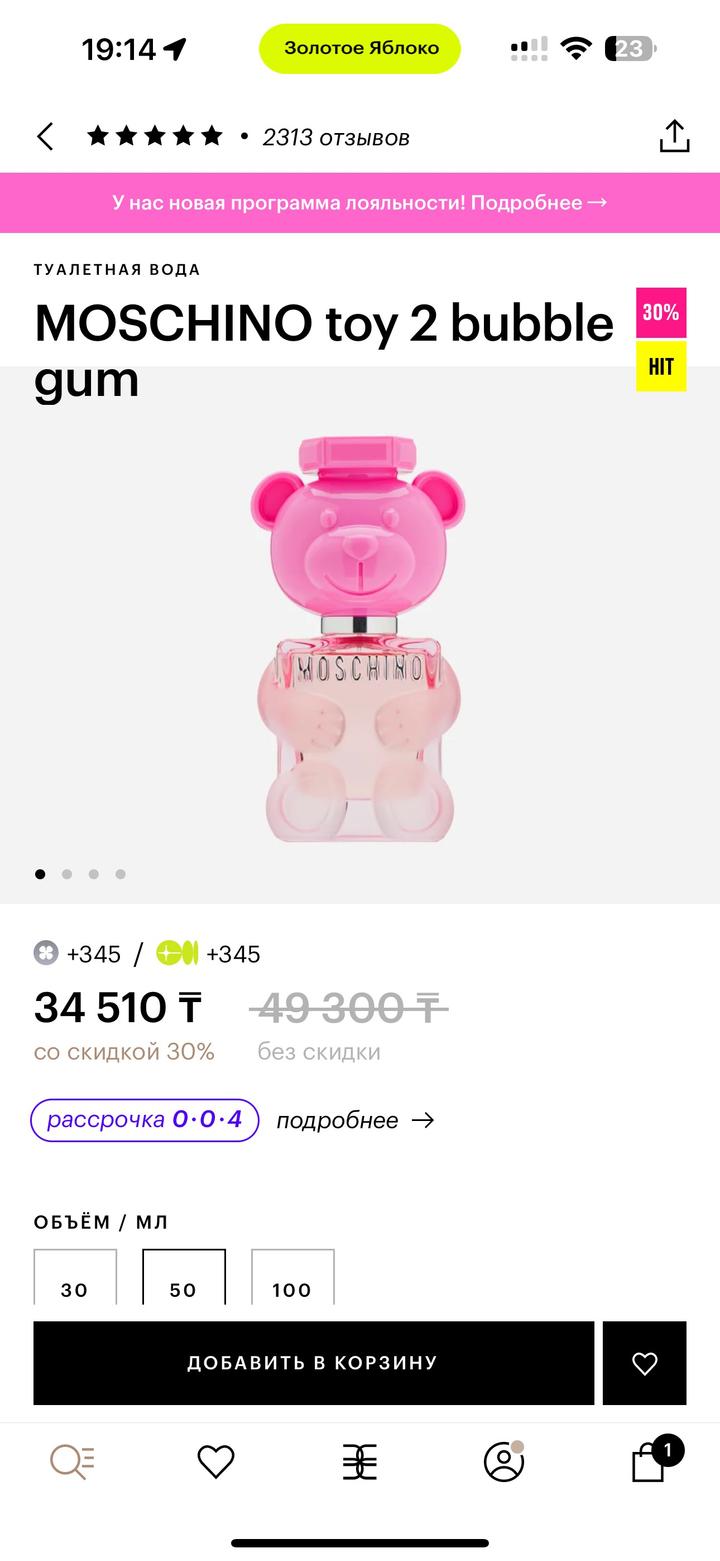Open the catalog search tab
The height and width of the screenshot is (1561, 720).
72,1462
